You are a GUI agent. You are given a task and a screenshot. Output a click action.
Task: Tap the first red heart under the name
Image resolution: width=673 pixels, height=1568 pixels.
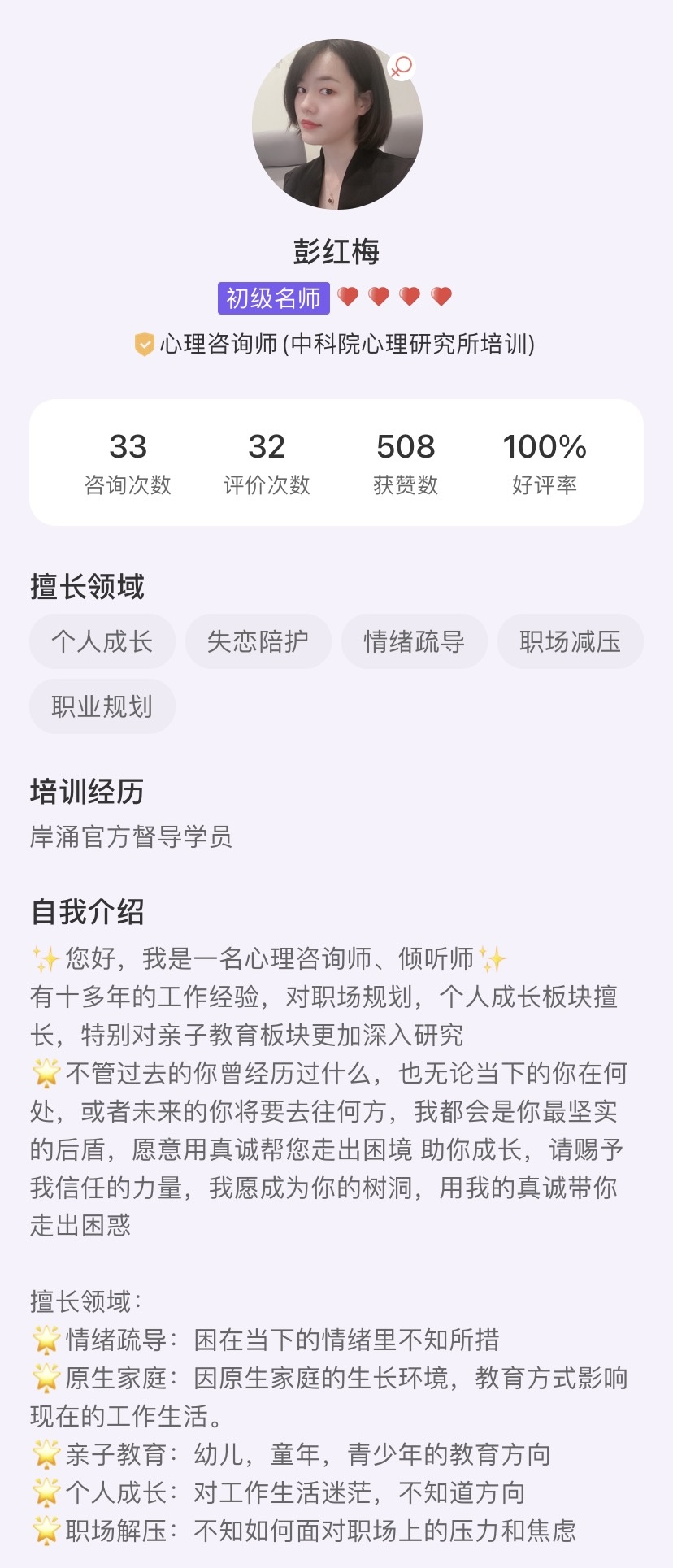(348, 297)
